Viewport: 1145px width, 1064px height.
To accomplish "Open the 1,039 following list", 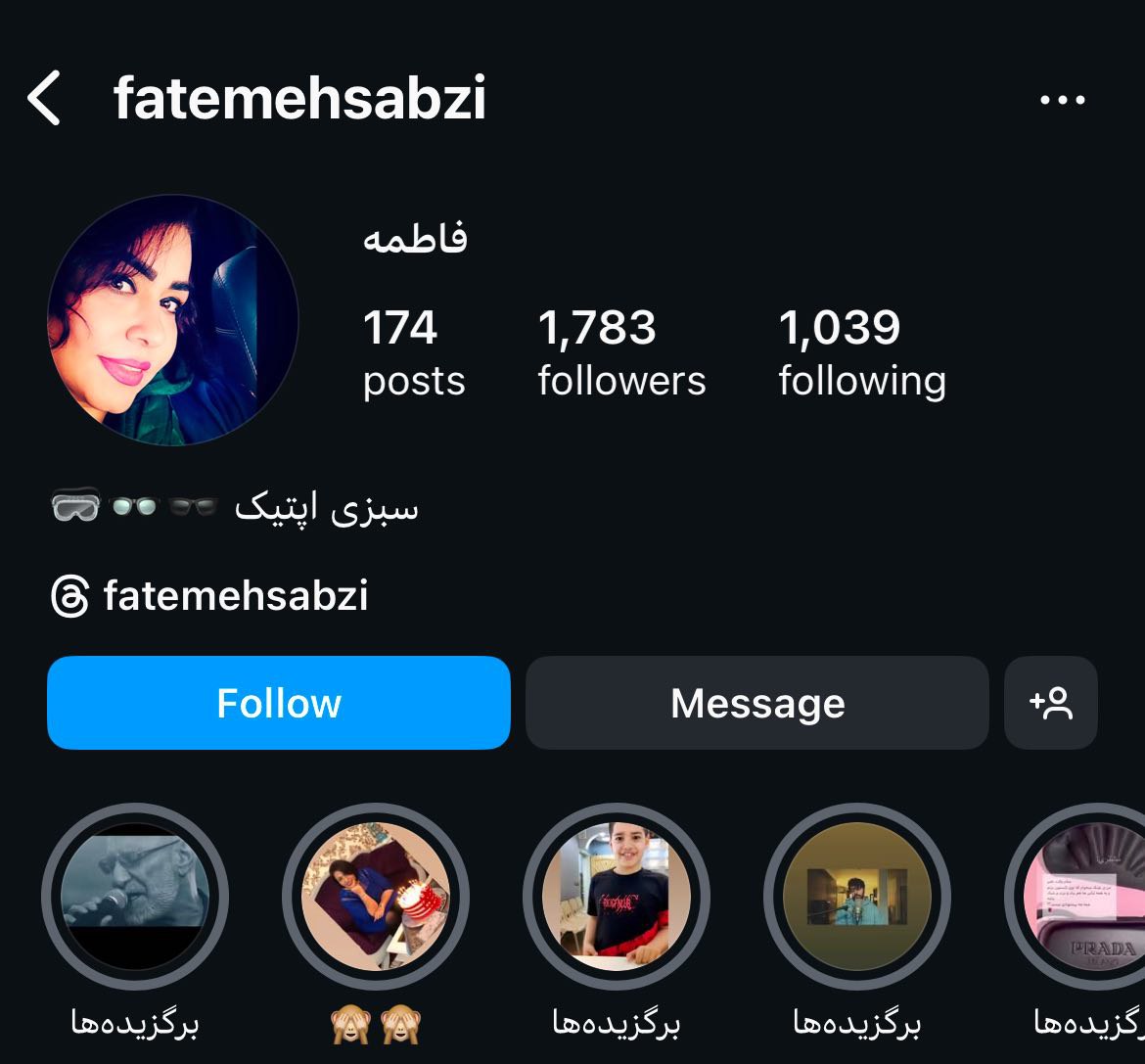I will click(x=861, y=352).
